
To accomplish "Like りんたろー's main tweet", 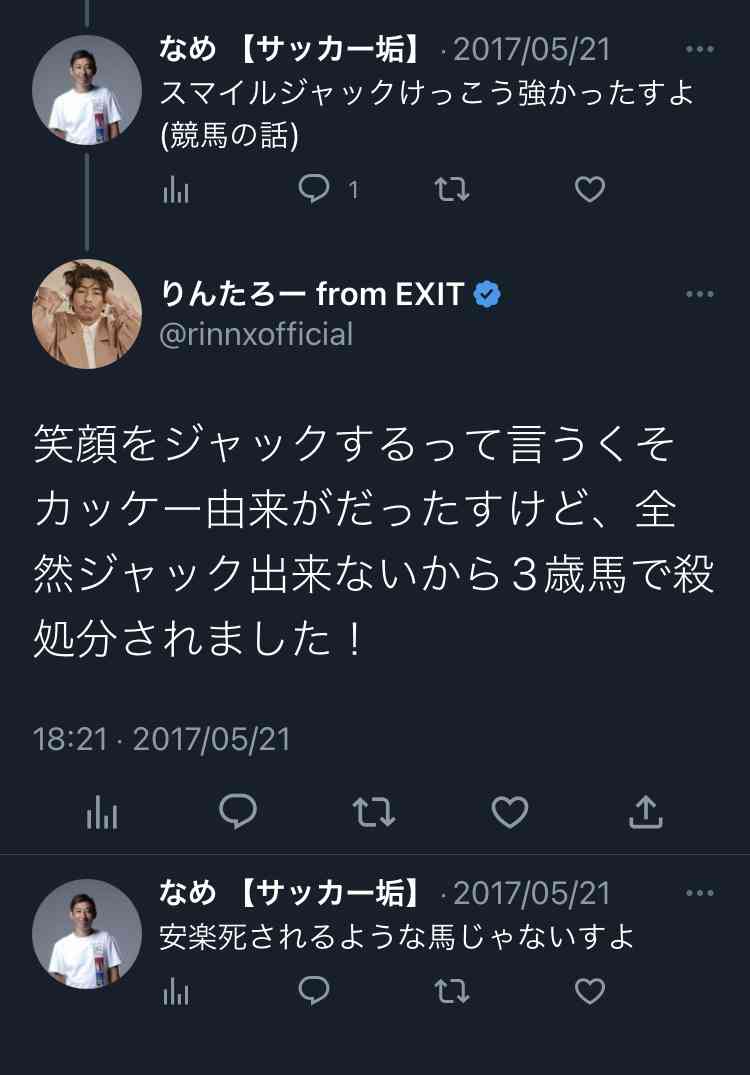I will [510, 812].
